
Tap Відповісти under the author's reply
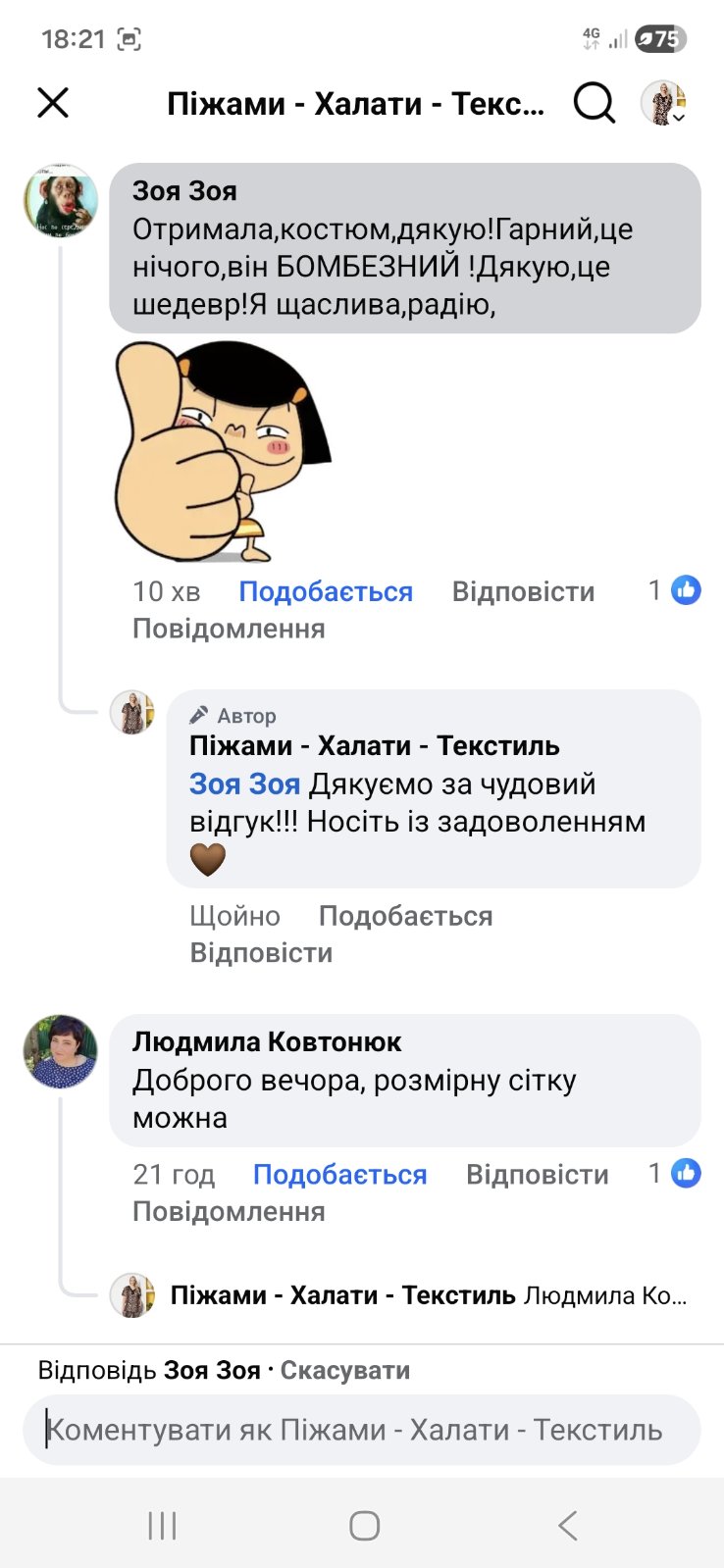click(261, 953)
